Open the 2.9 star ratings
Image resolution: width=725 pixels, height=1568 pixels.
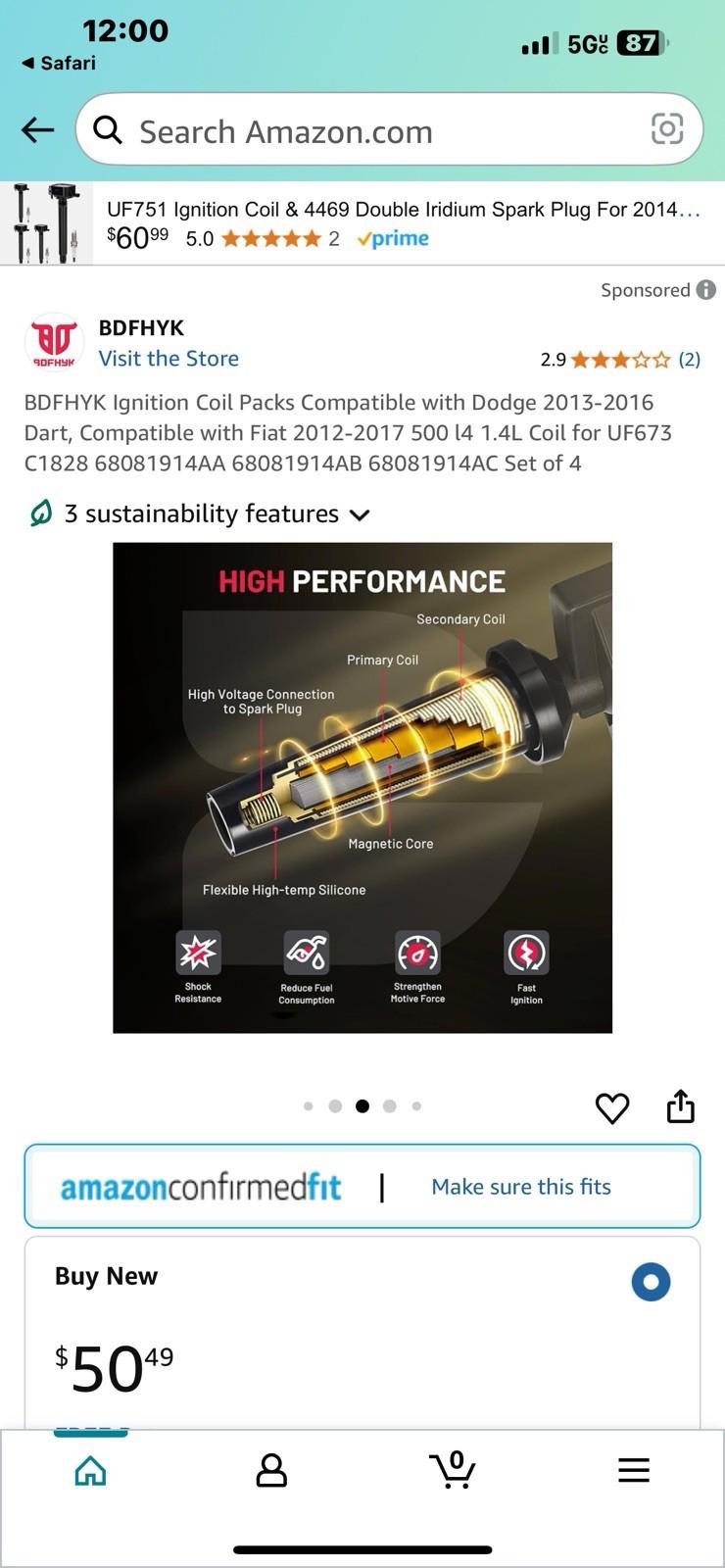tap(620, 360)
